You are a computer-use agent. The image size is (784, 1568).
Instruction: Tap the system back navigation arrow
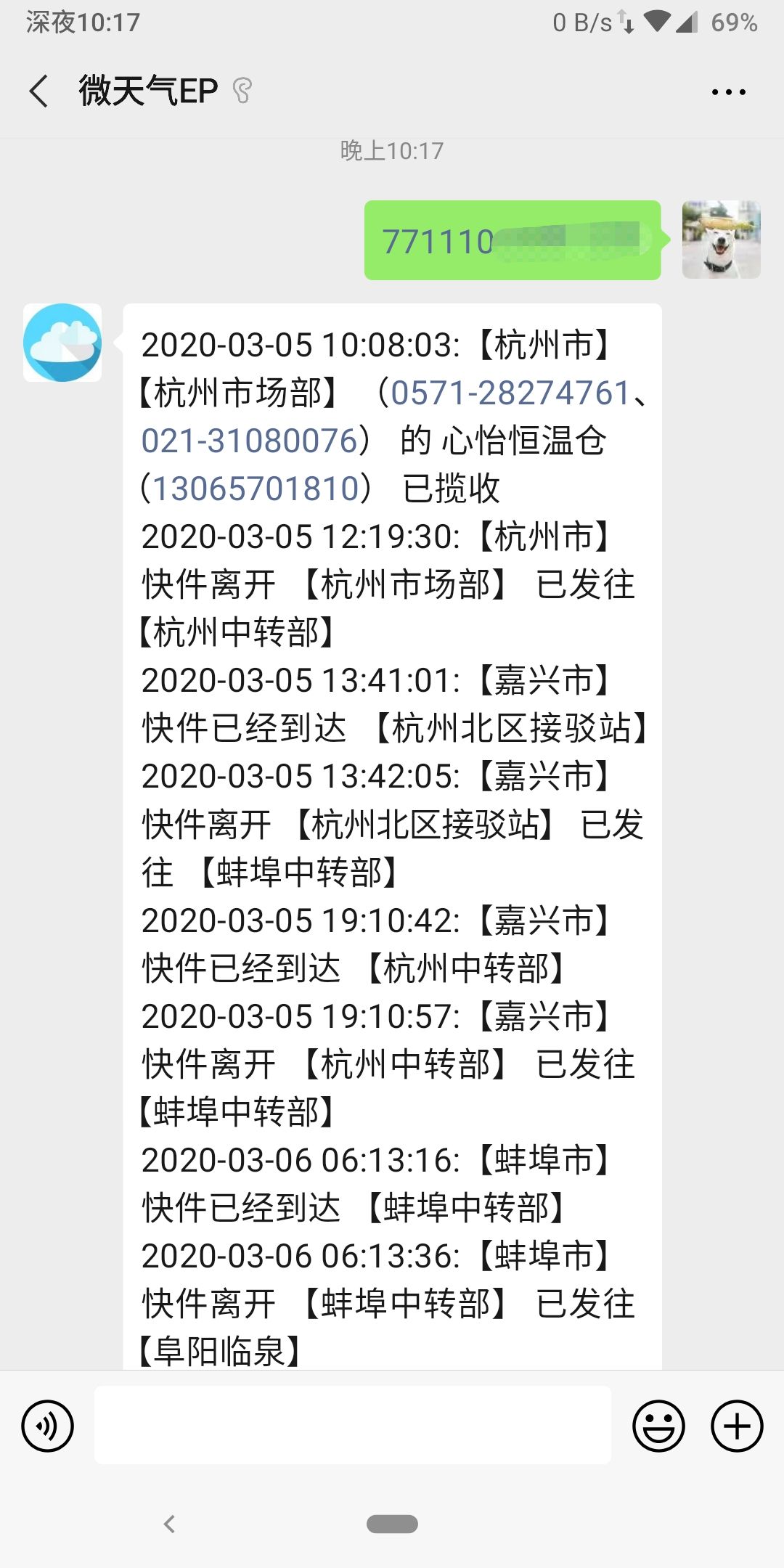click(x=170, y=1524)
